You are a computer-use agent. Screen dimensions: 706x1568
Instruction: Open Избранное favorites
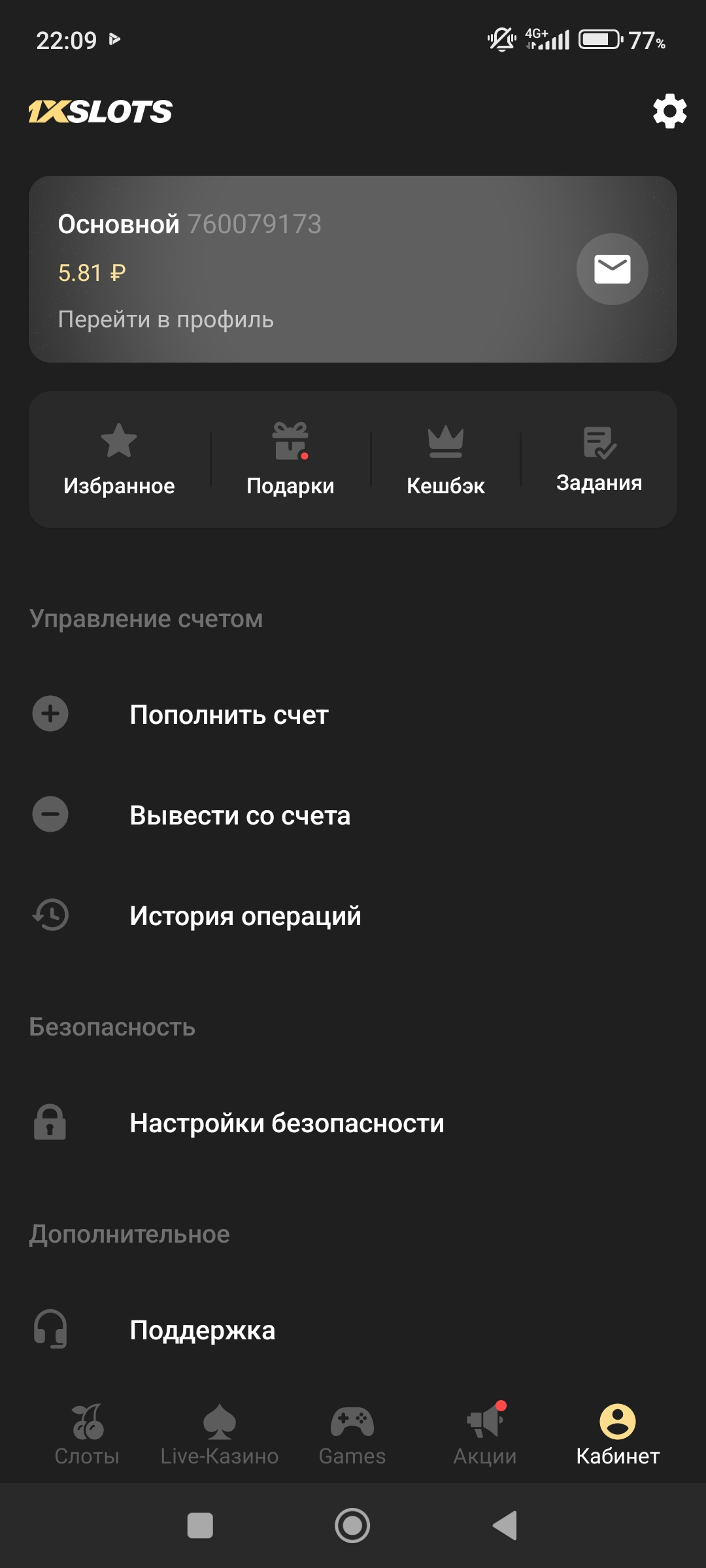(119, 459)
